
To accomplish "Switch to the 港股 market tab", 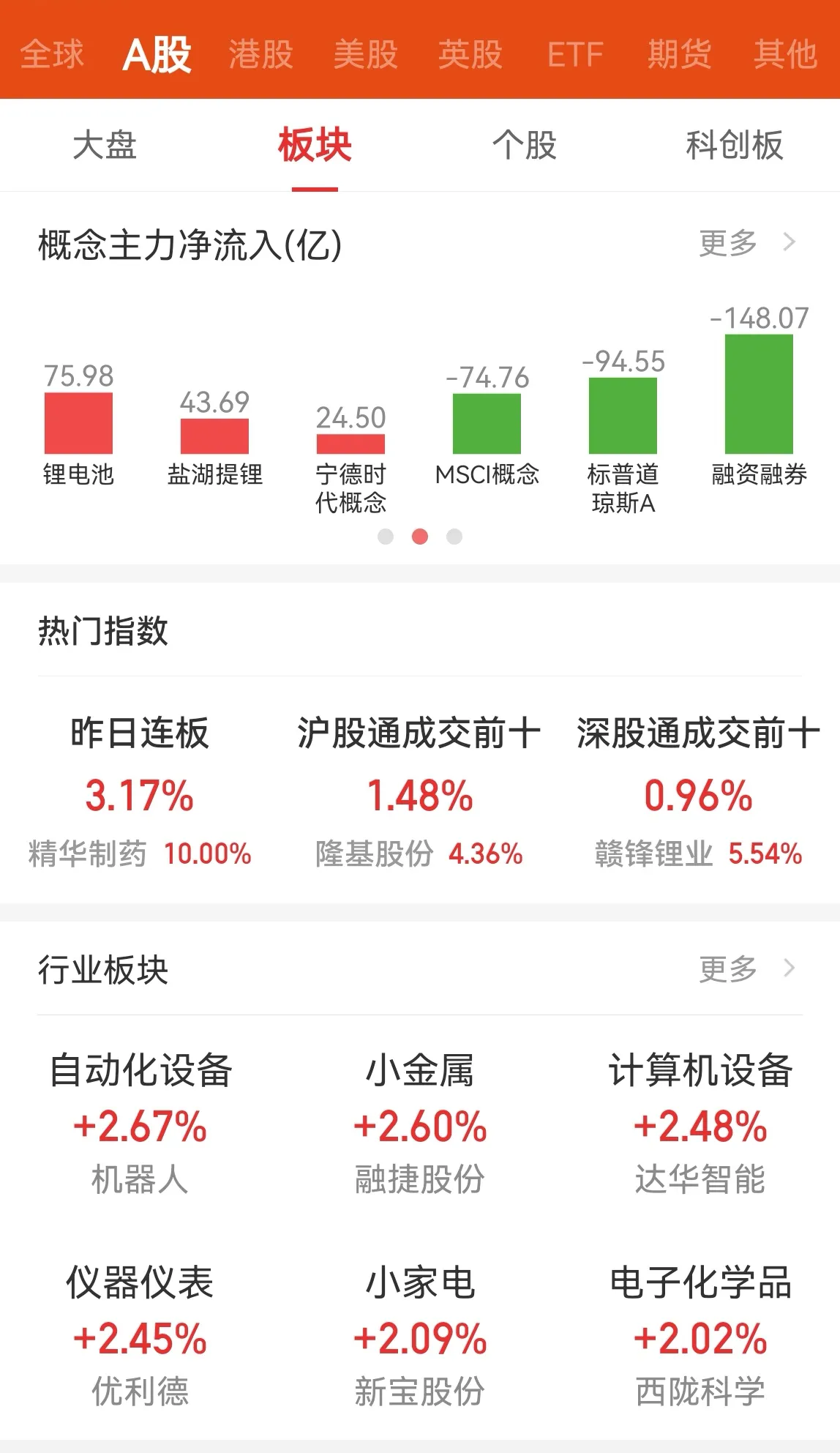I will coord(260,54).
